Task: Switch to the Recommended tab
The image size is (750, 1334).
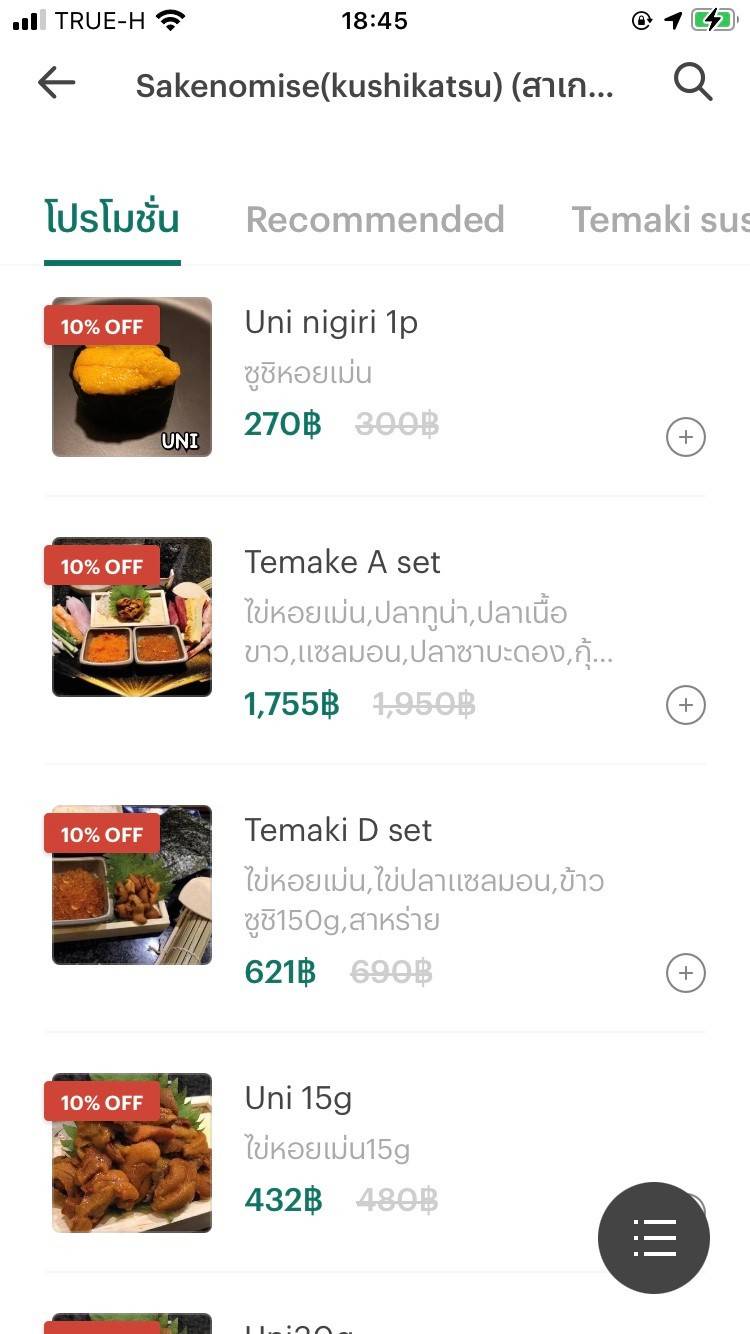Action: 375,220
